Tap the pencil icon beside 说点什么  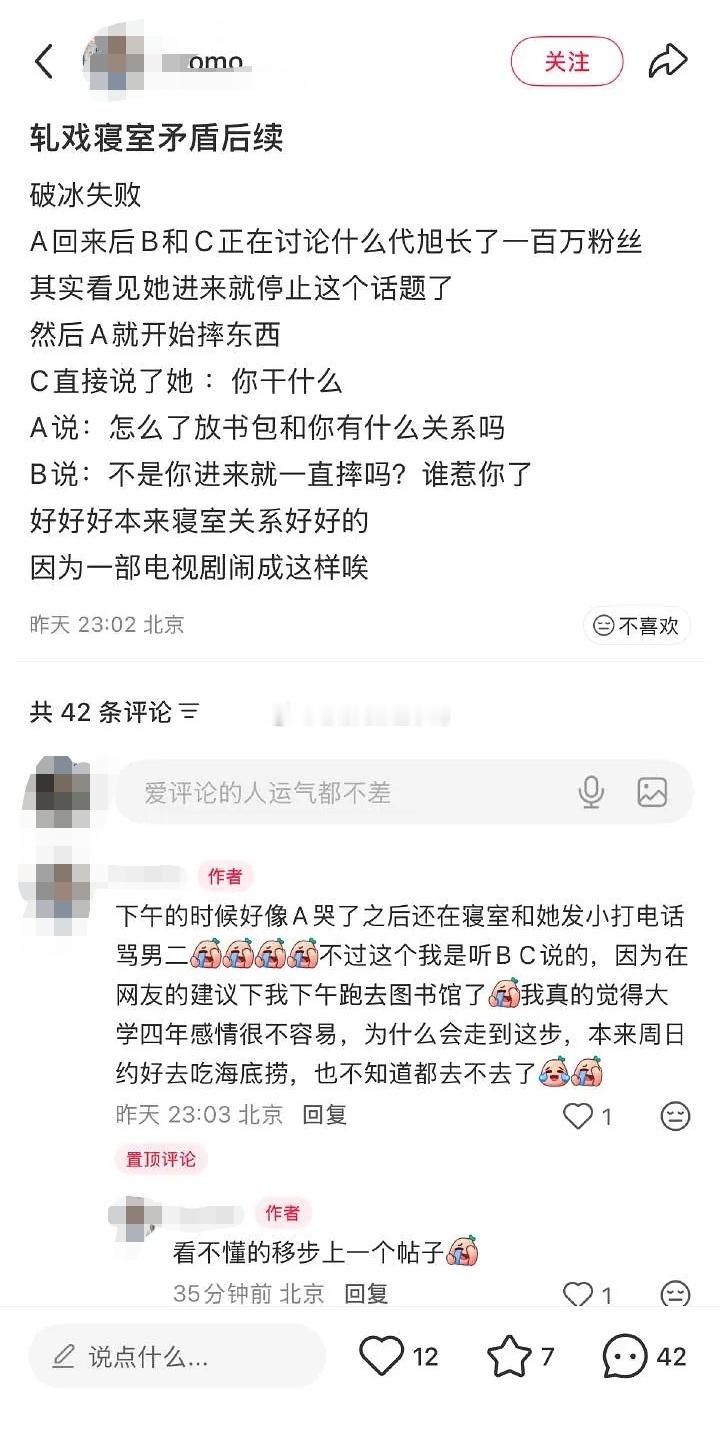pos(62,1357)
